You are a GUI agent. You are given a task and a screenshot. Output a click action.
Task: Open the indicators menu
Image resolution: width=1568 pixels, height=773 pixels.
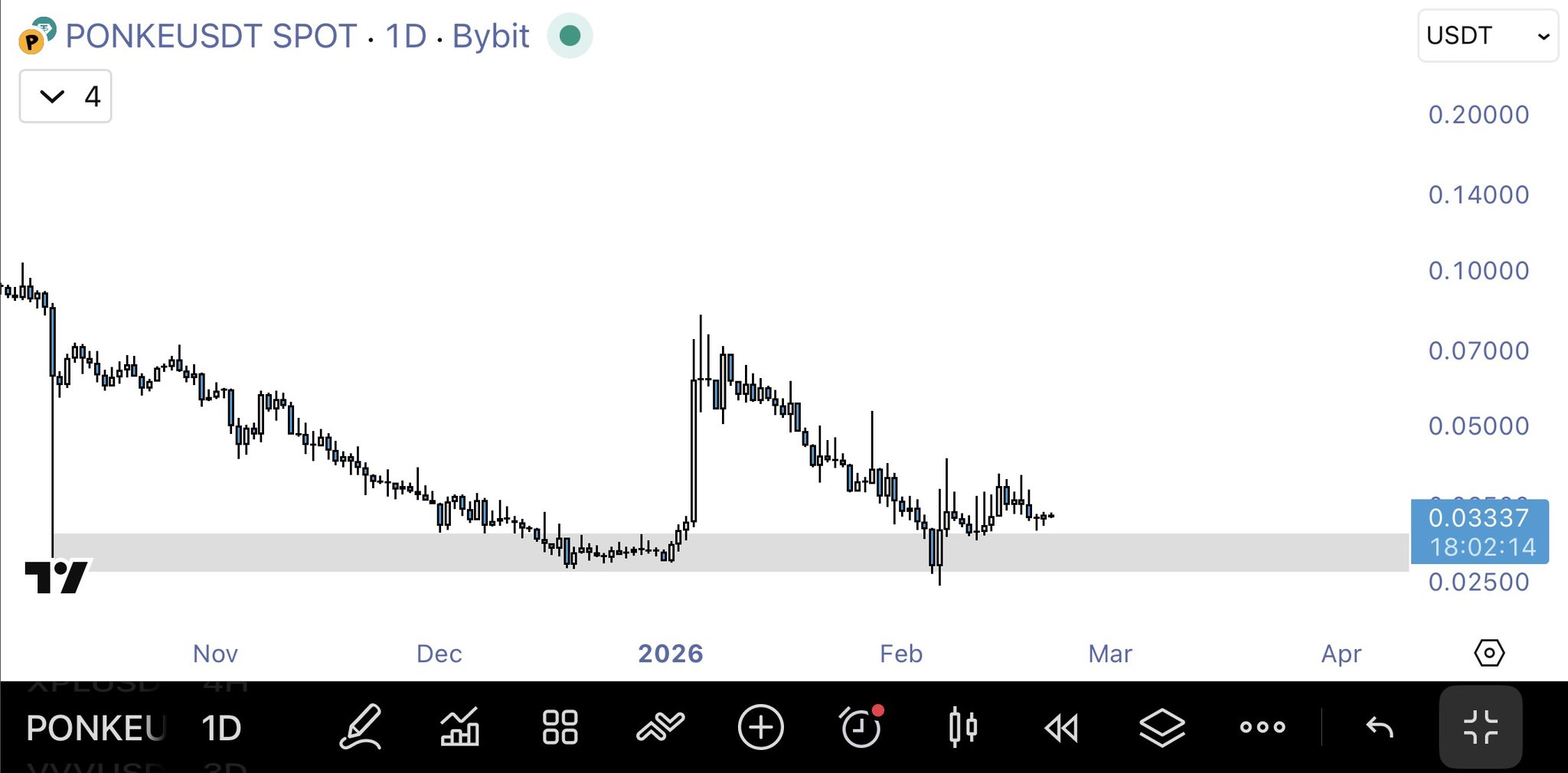click(x=459, y=726)
